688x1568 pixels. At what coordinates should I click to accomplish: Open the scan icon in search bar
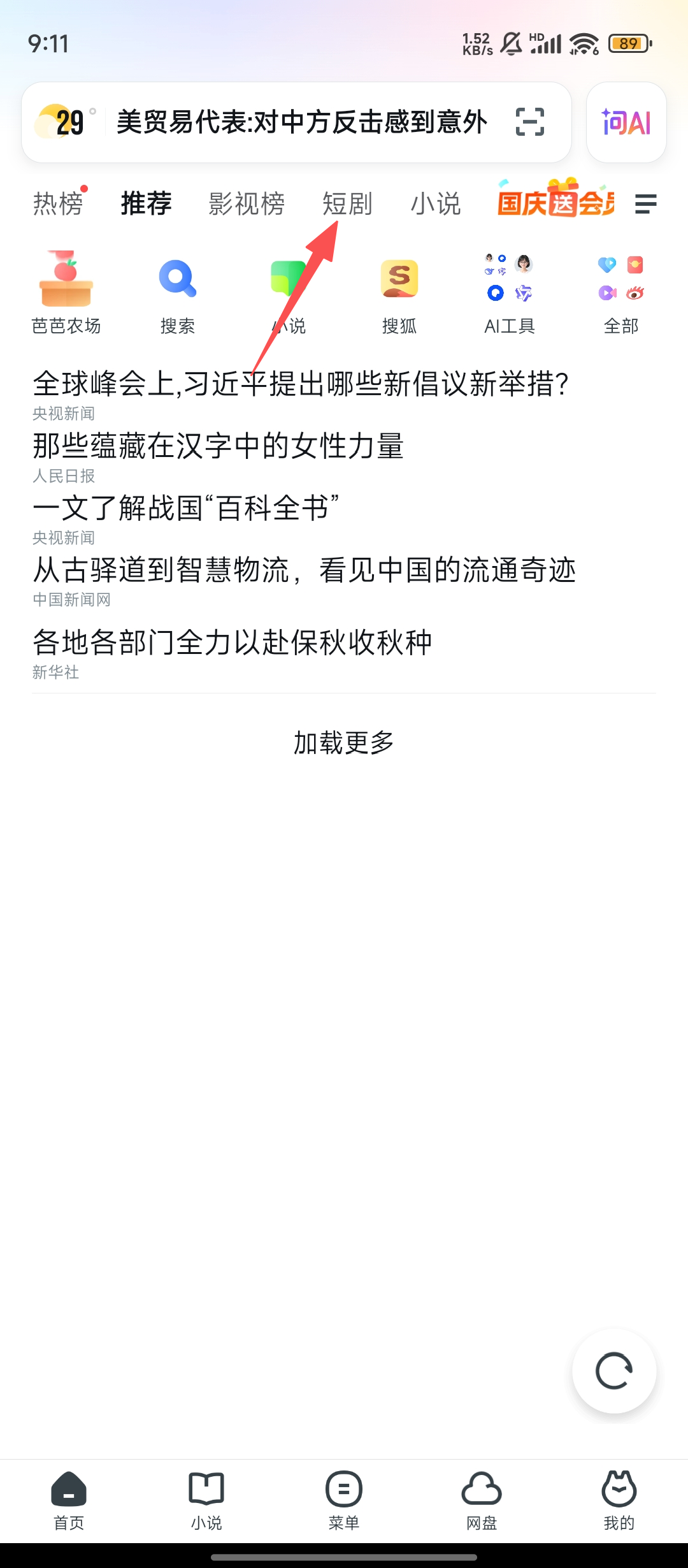click(x=529, y=122)
